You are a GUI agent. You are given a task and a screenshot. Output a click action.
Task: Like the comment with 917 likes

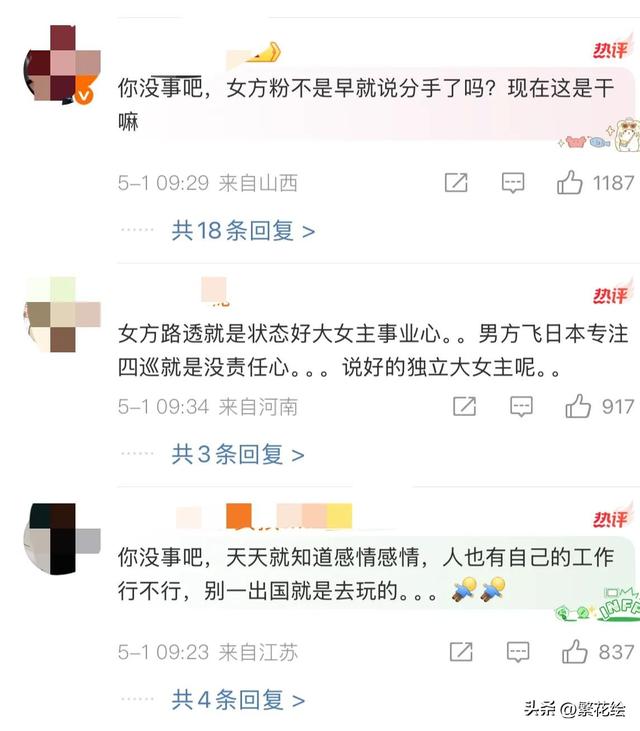578,406
